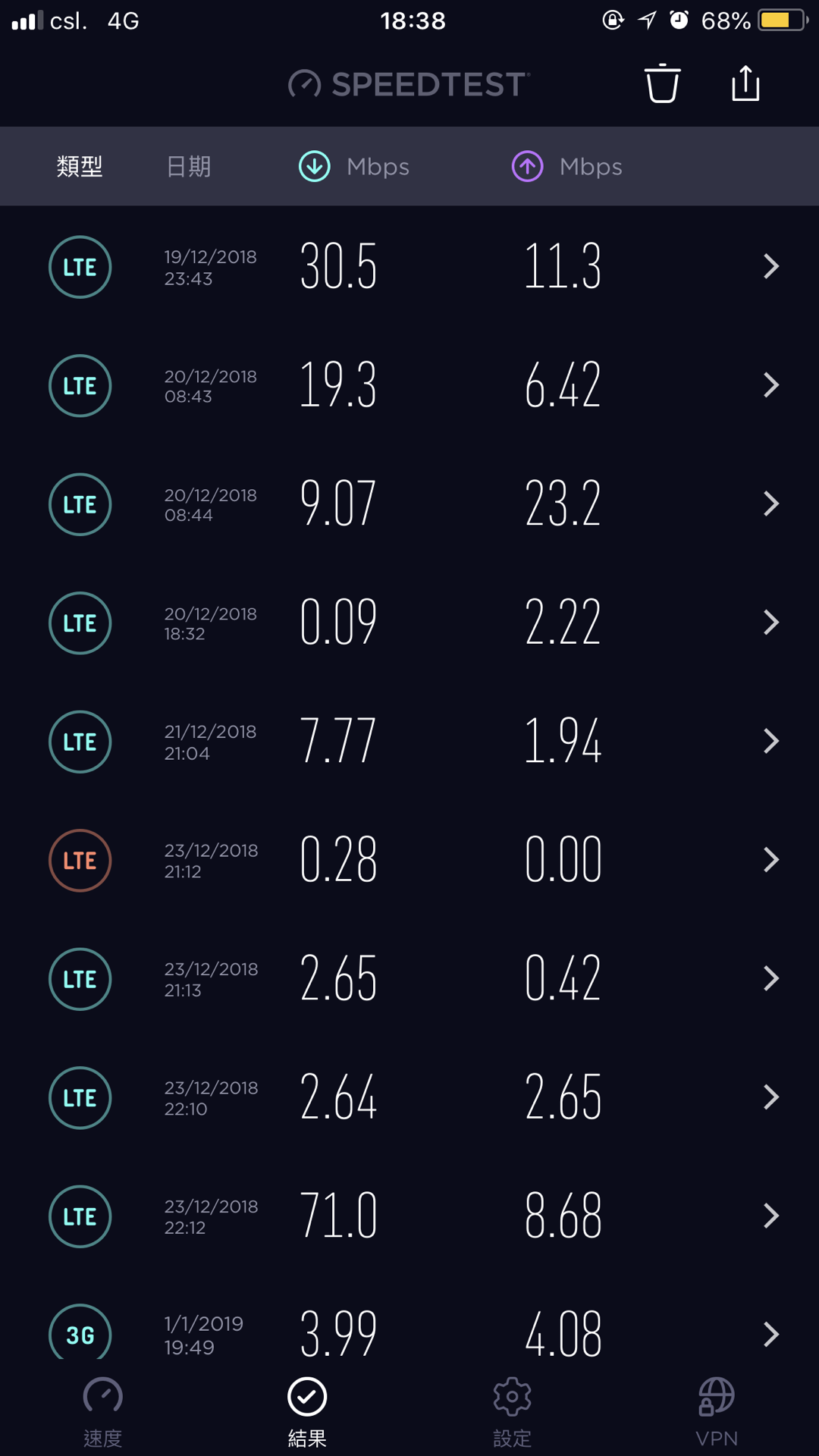This screenshot has height=1456, width=819.
Task: Sort by download Mbps column
Action: (x=354, y=166)
